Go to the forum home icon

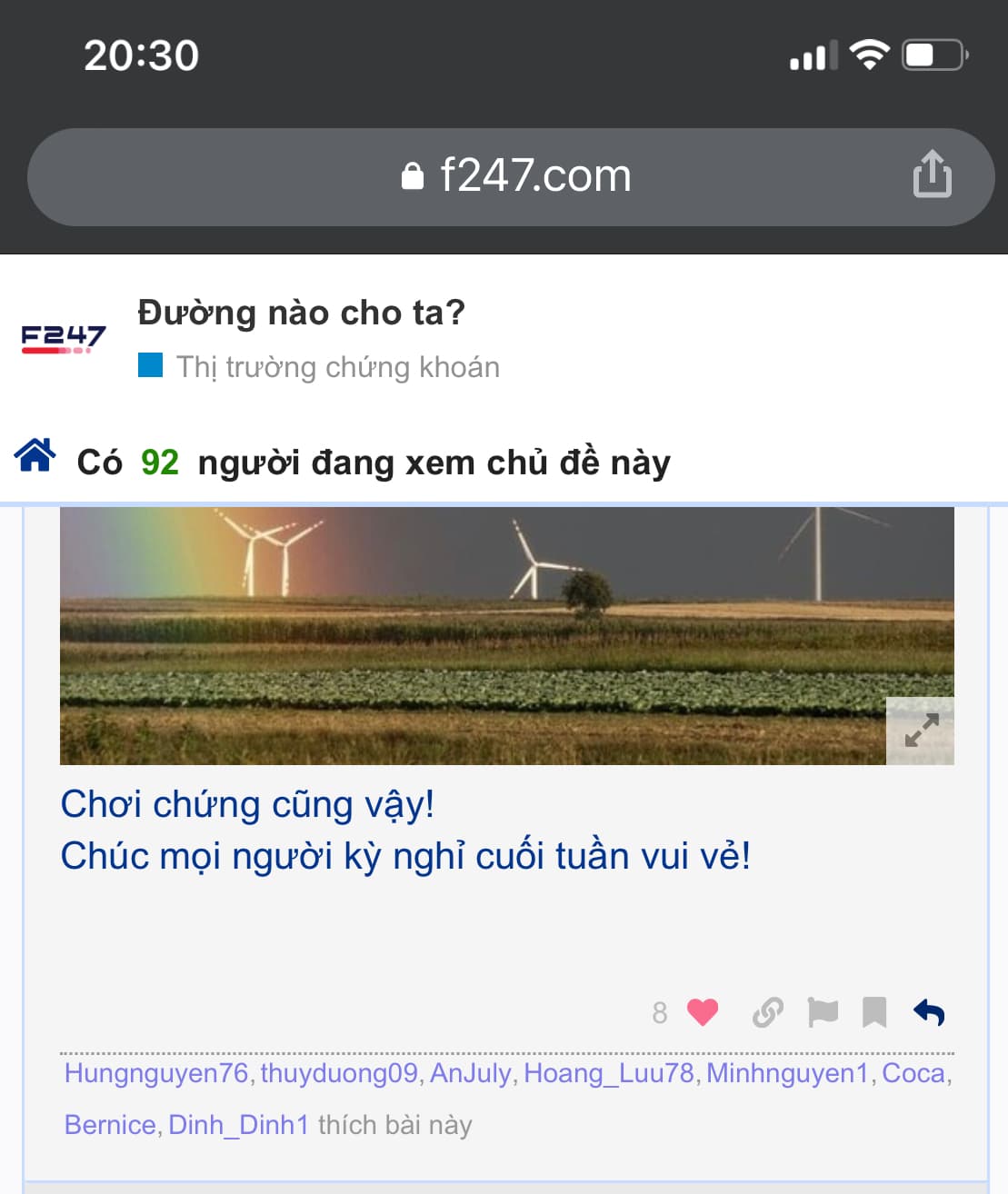coord(35,455)
